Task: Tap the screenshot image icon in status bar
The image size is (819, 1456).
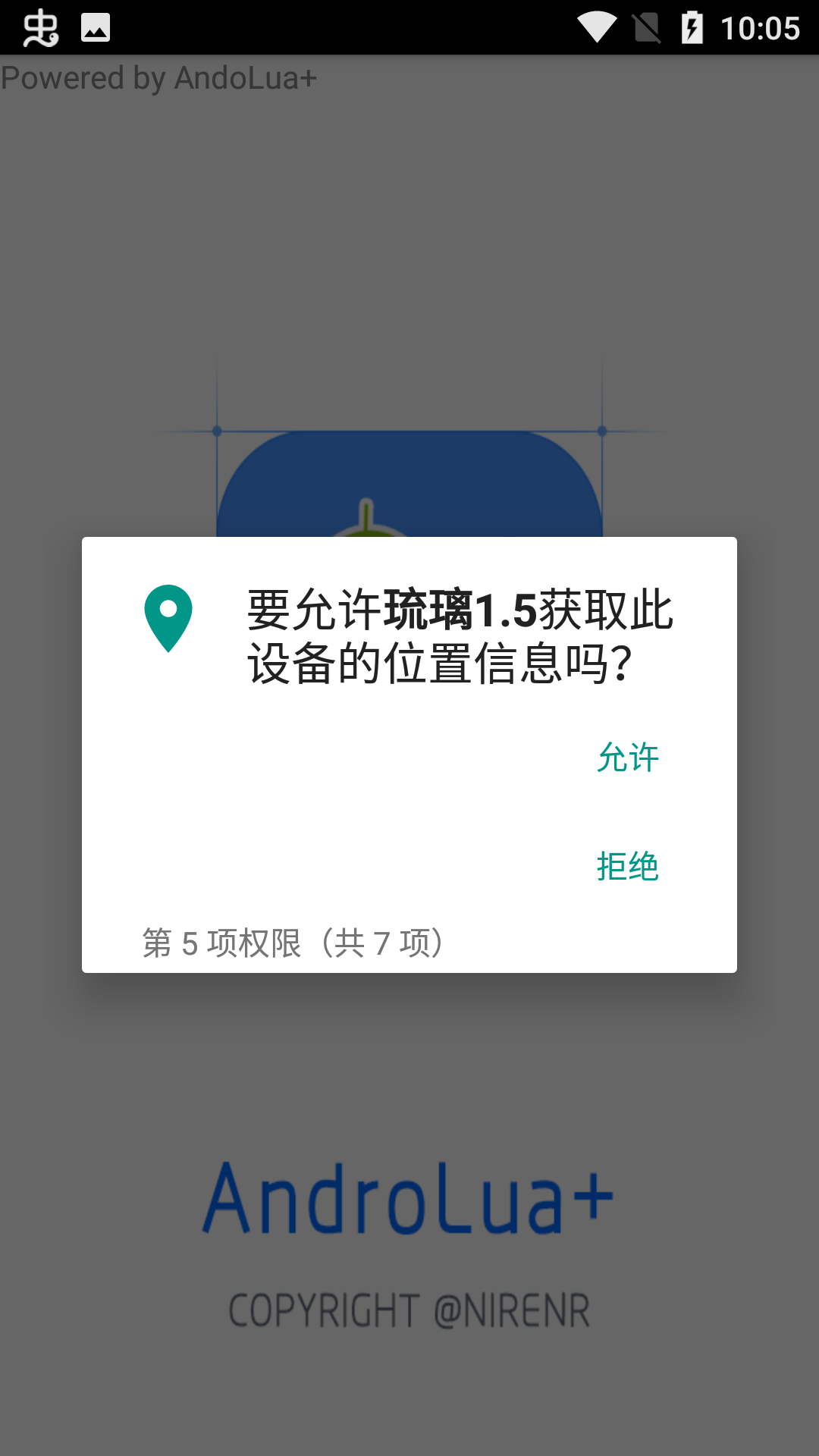Action: coord(95,28)
